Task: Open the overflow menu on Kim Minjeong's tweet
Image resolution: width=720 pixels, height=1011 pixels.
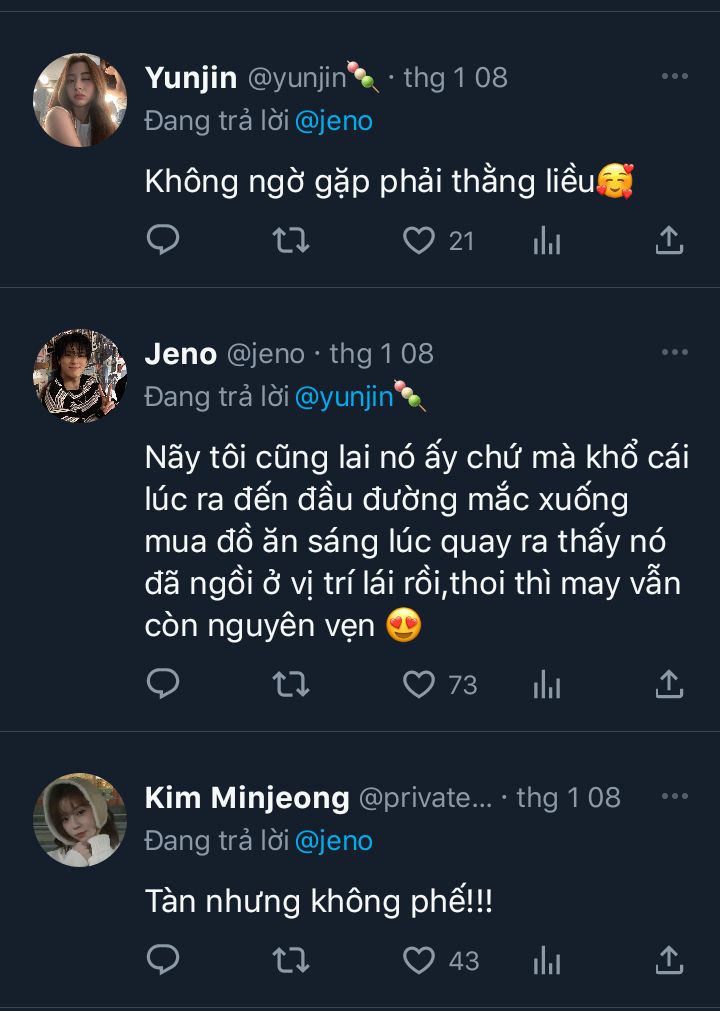Action: pos(675,797)
